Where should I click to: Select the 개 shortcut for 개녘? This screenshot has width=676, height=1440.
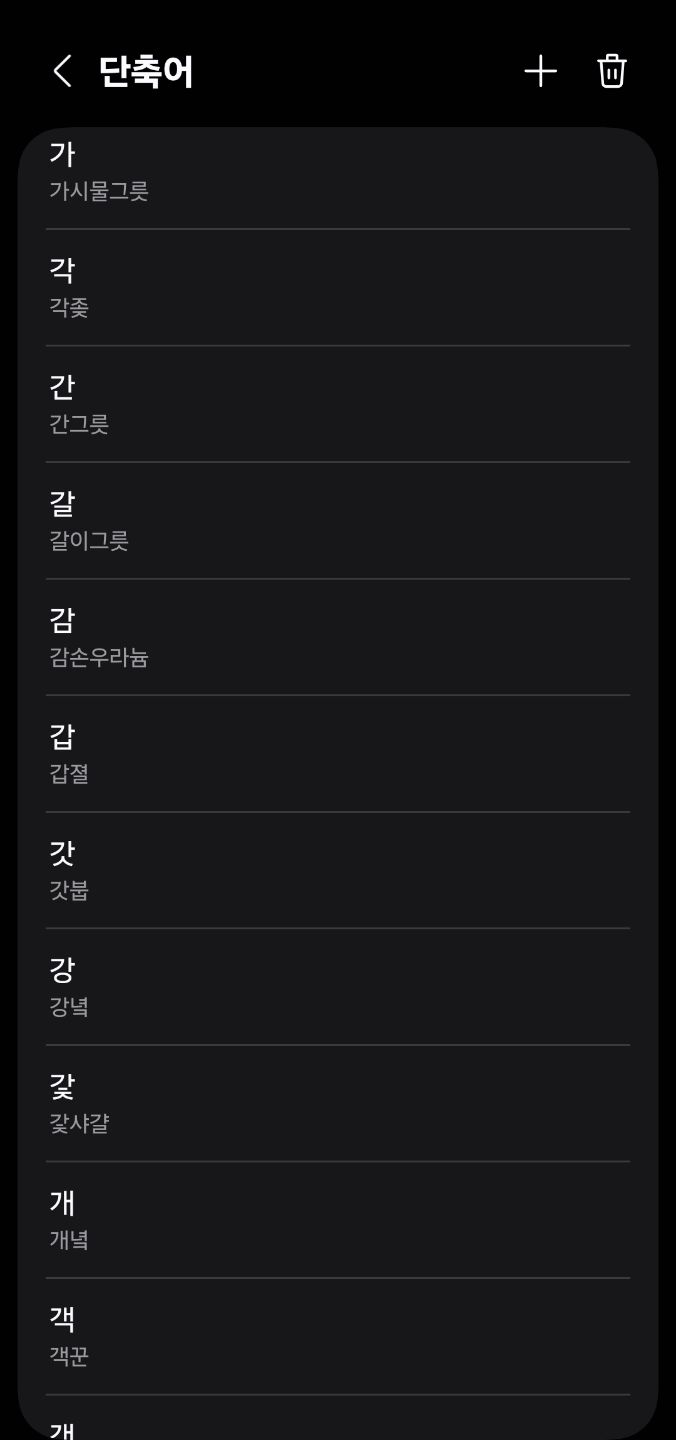click(x=338, y=1220)
